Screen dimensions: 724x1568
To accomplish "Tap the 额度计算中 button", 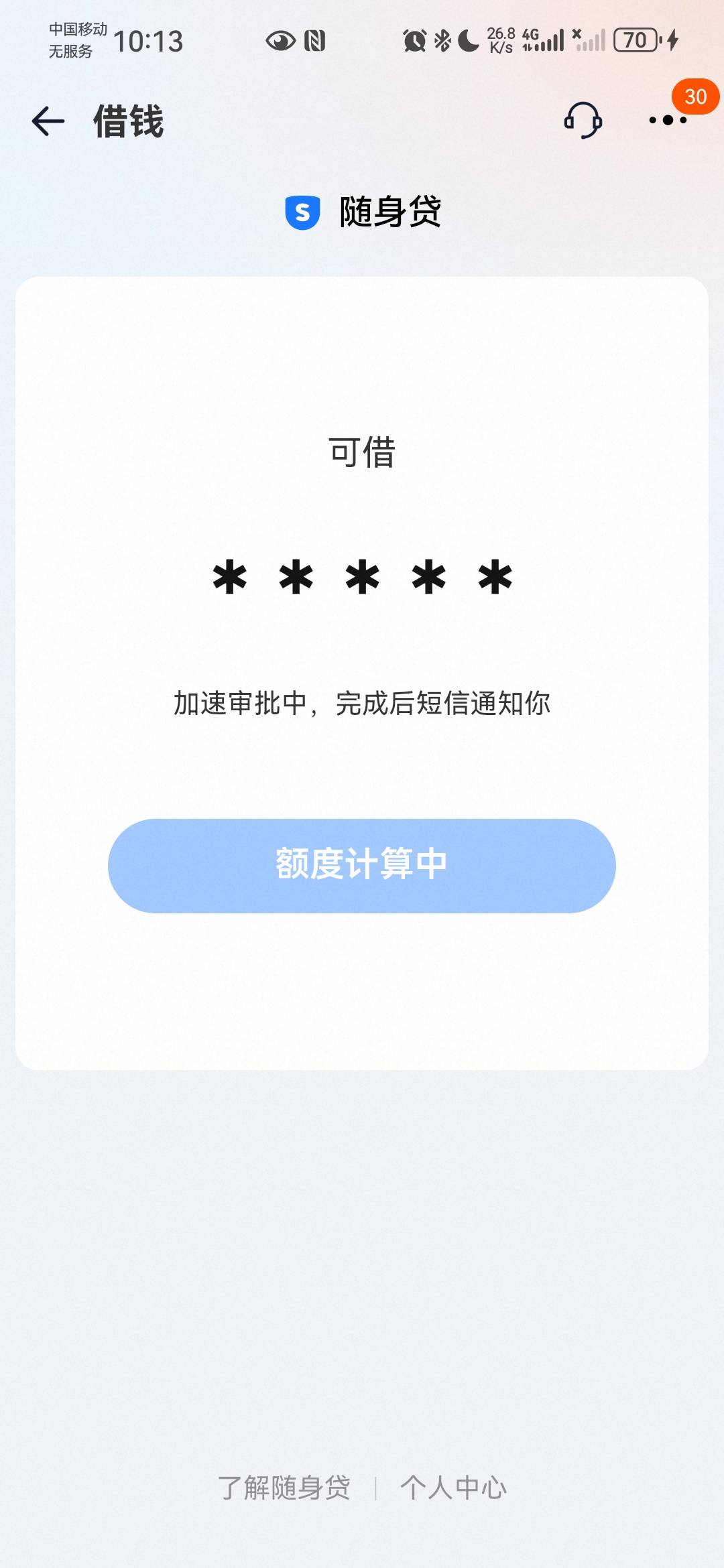I will [362, 865].
